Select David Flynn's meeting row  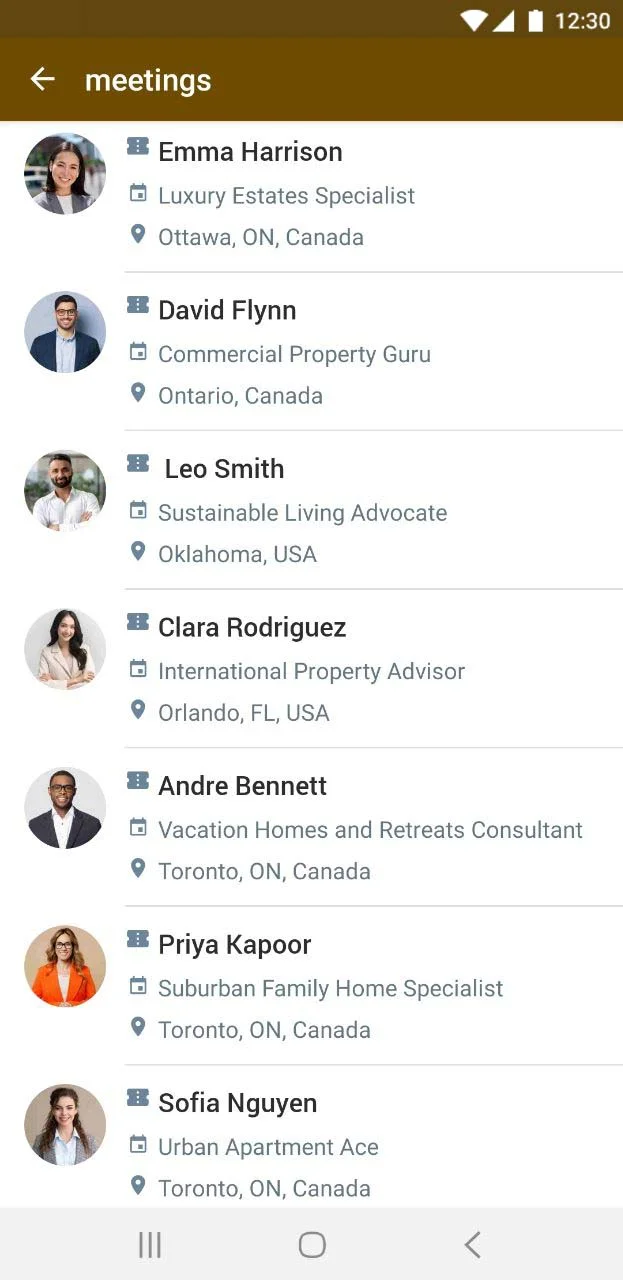click(227, 311)
